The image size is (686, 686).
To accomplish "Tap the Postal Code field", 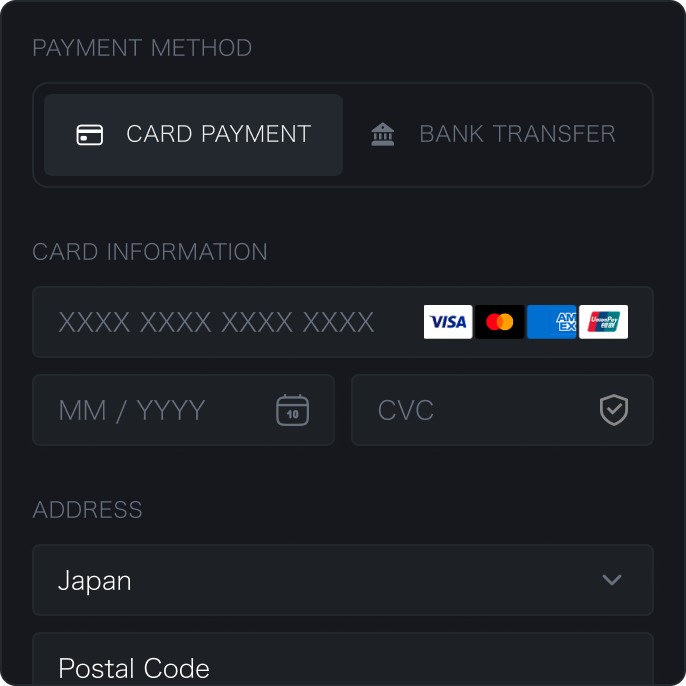I will [342, 665].
